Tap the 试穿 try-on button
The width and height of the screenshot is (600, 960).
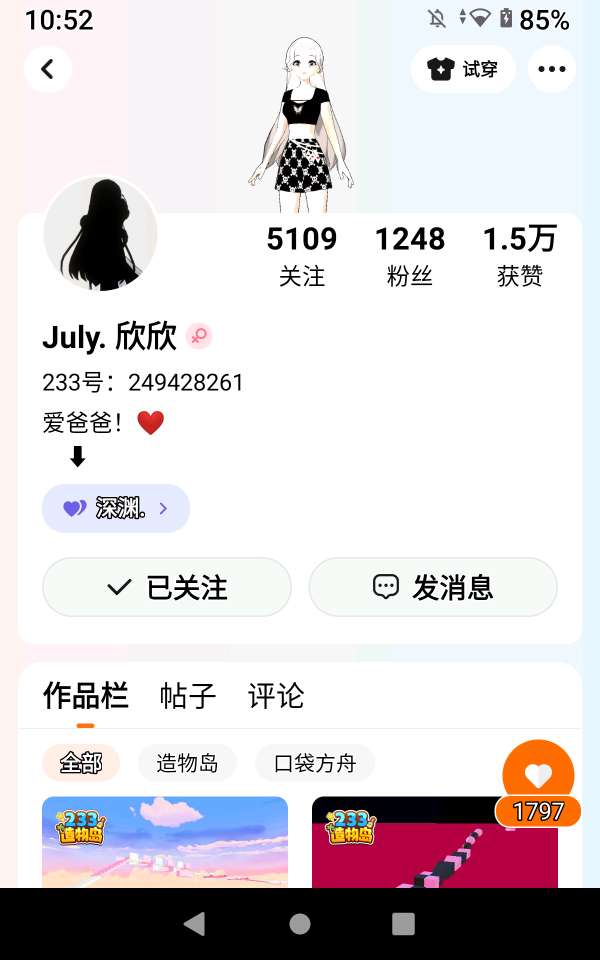[x=463, y=69]
